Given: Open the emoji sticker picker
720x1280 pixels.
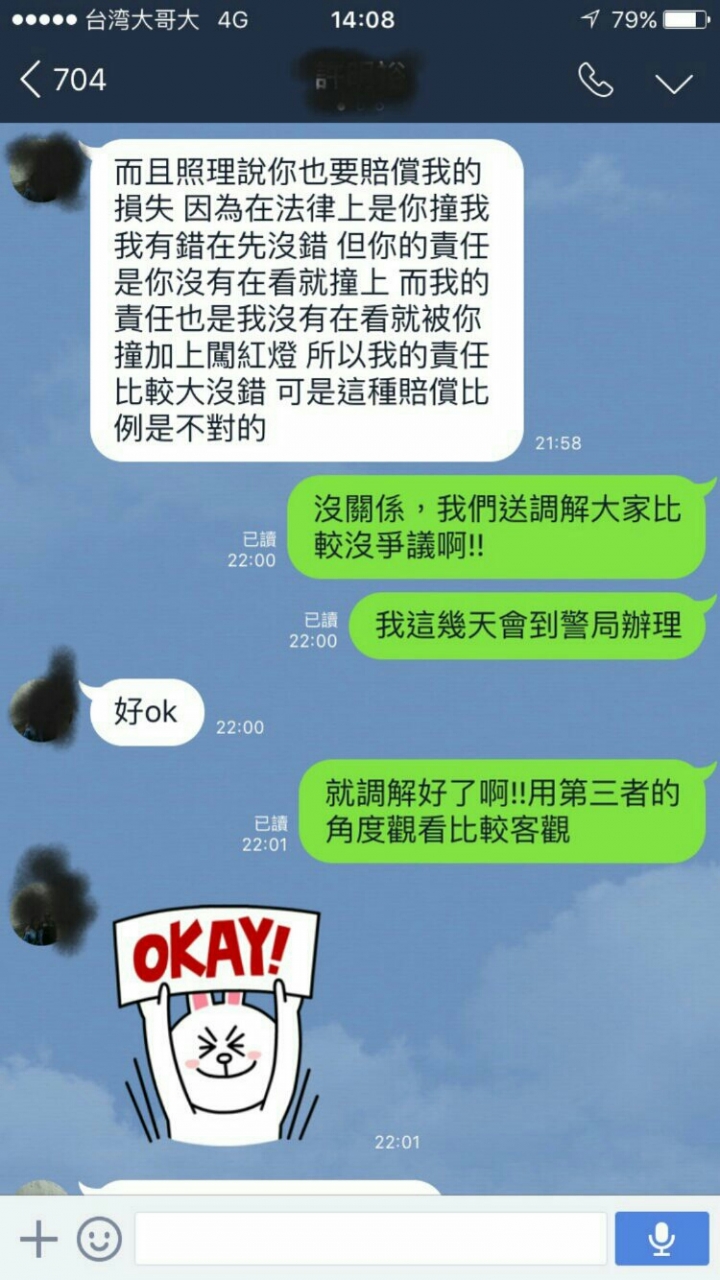Looking at the screenshot, I should pyautogui.click(x=99, y=1239).
